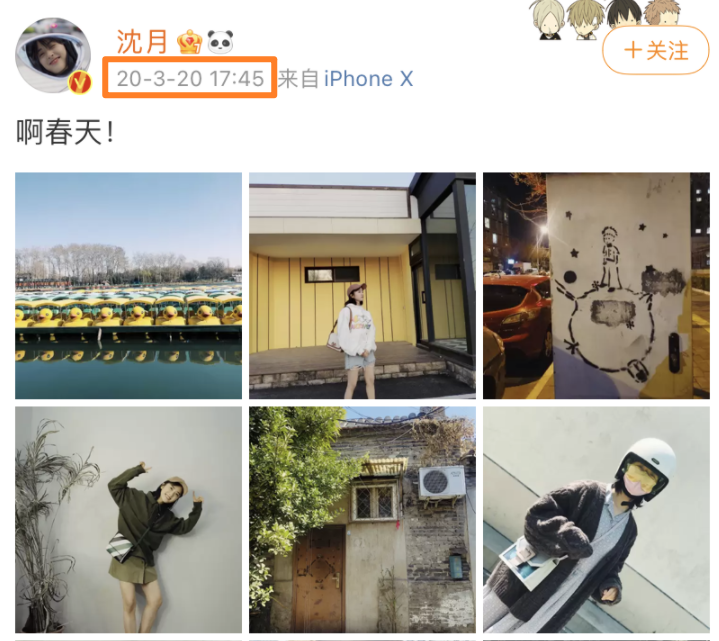Open the 沈月 username link

143,42
